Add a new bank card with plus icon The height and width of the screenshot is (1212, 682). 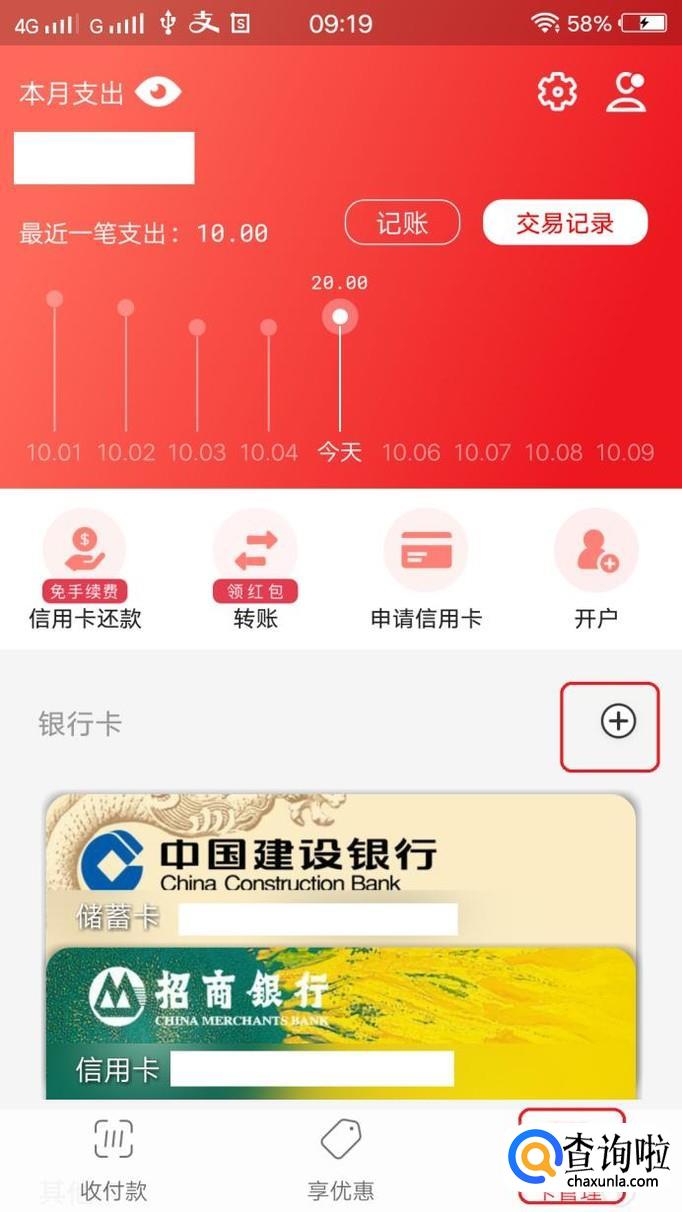[618, 721]
